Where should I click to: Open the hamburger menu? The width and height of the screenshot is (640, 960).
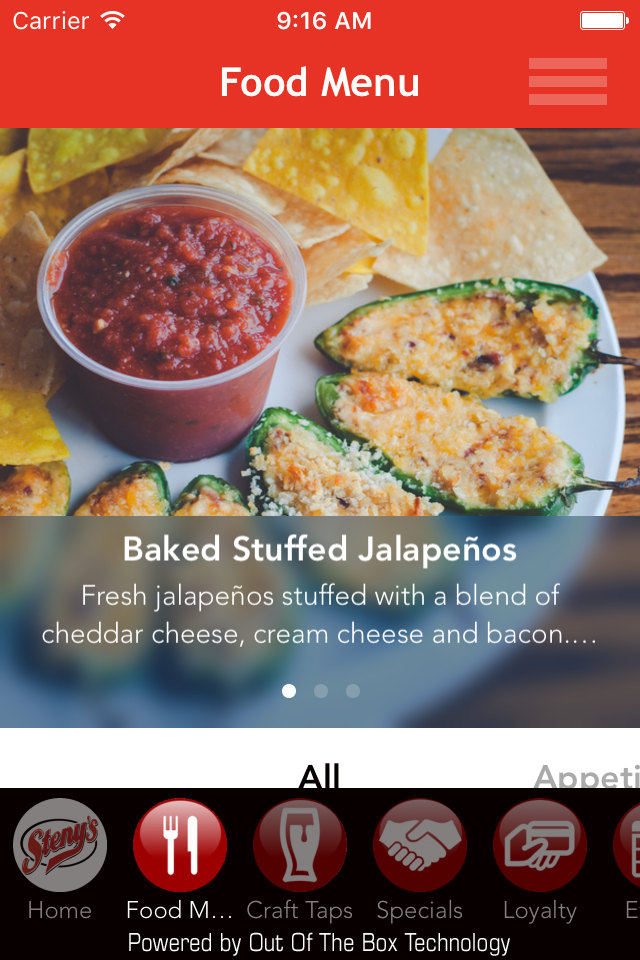(x=568, y=81)
